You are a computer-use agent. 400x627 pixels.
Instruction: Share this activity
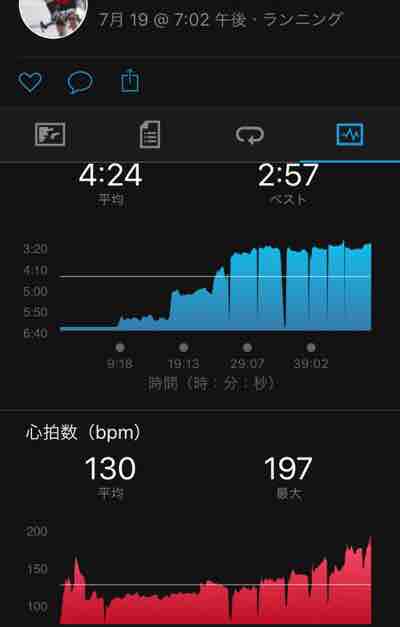point(130,81)
